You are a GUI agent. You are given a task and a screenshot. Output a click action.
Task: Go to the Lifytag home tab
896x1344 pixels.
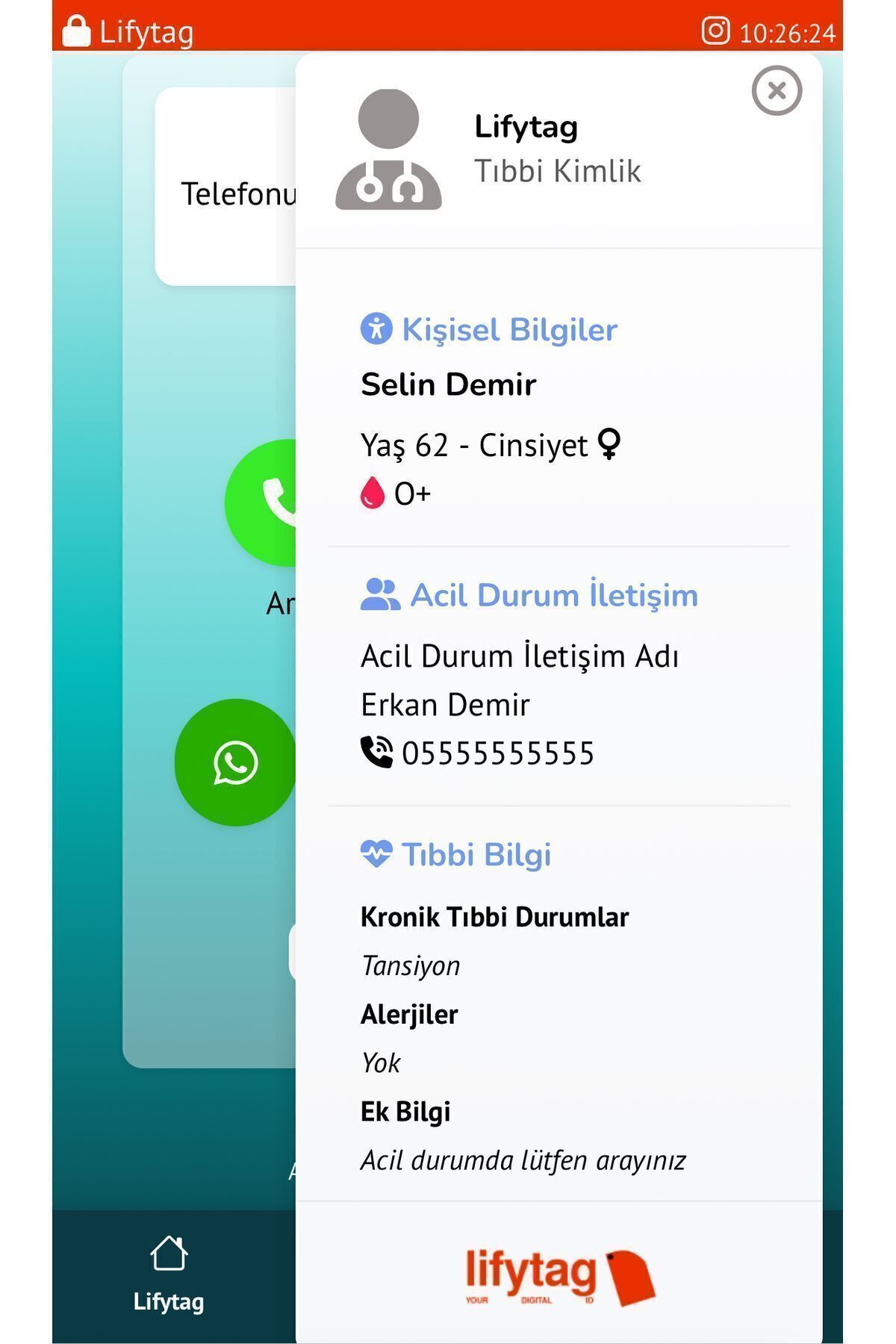[x=169, y=1273]
